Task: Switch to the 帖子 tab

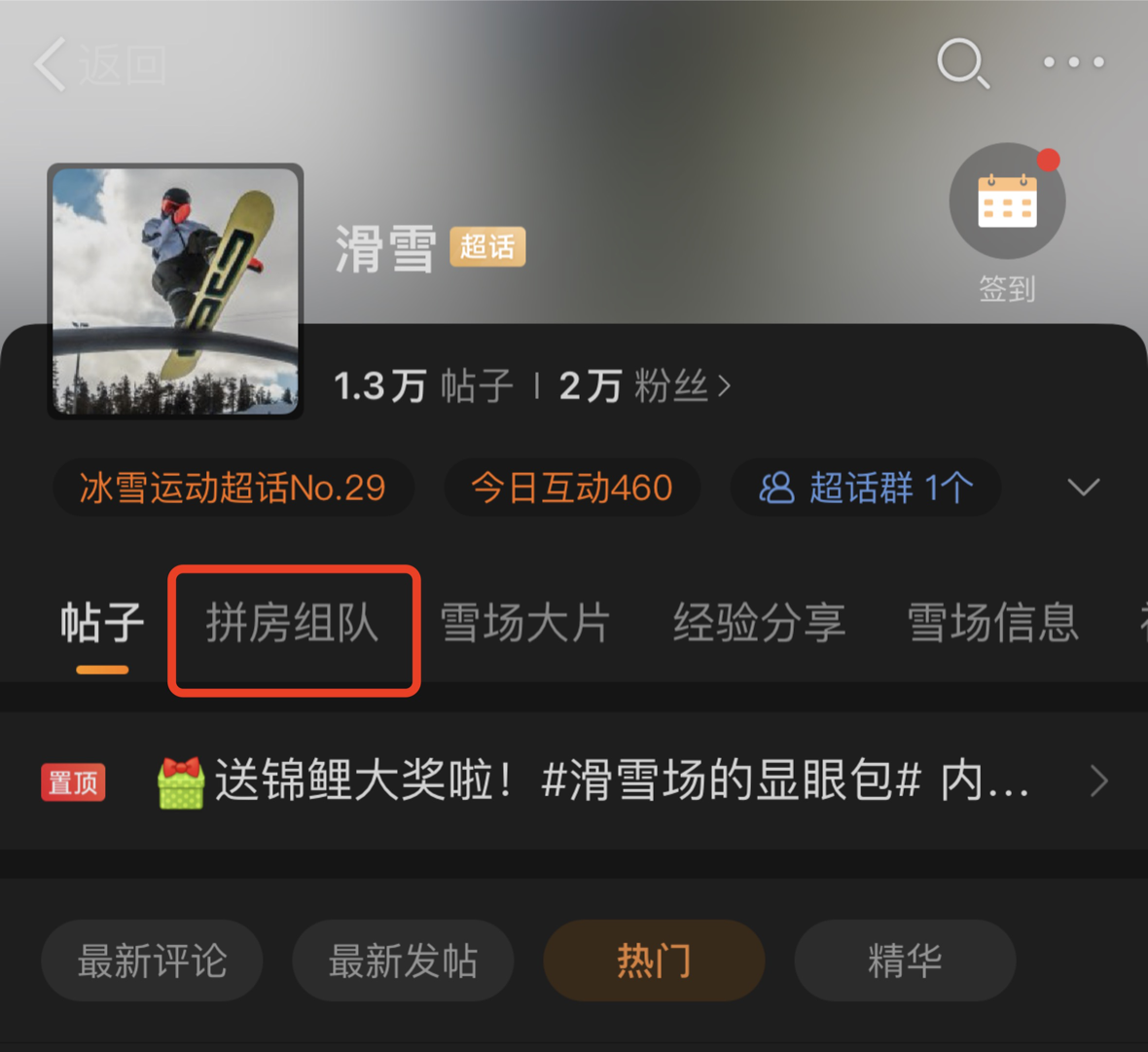Action: pos(102,623)
